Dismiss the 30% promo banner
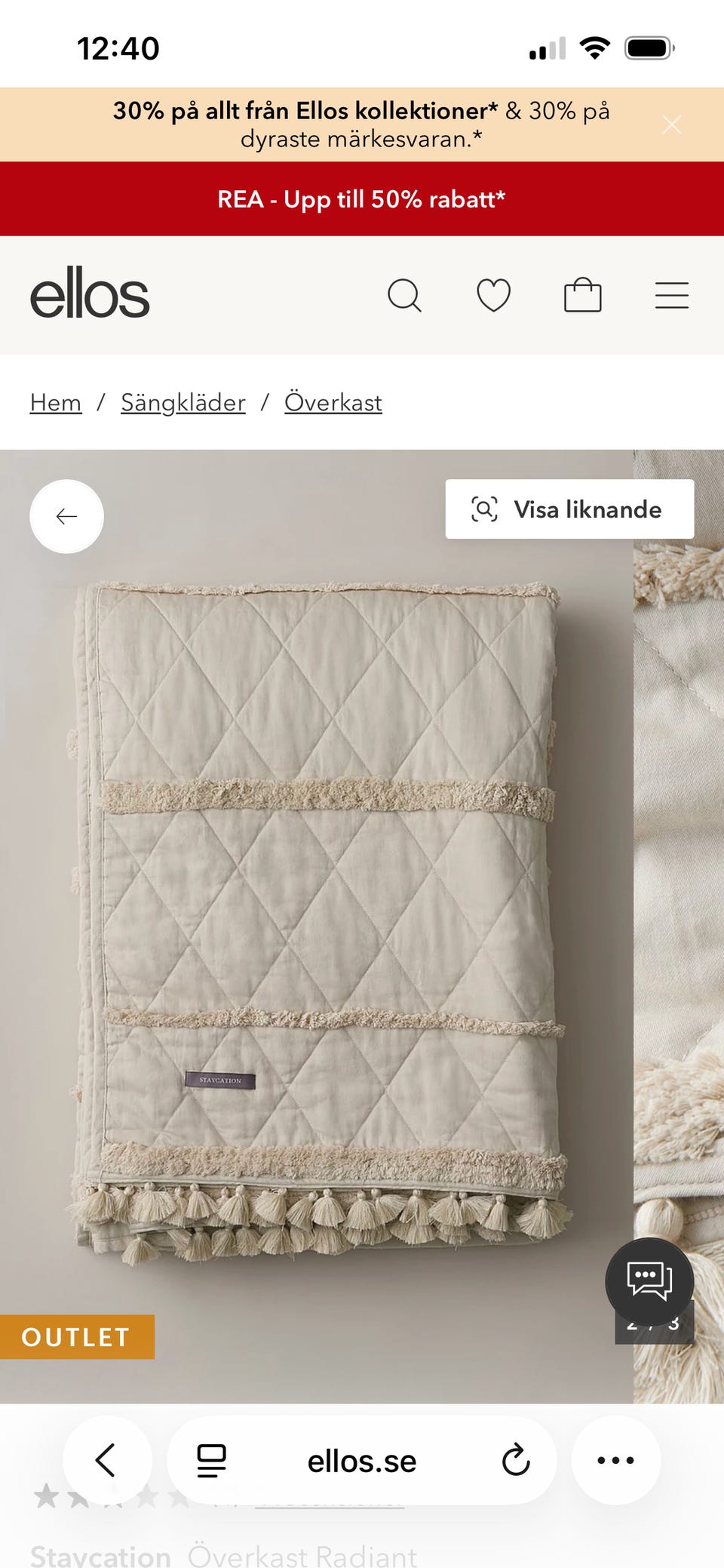Image resolution: width=724 pixels, height=1568 pixels. coord(671,125)
